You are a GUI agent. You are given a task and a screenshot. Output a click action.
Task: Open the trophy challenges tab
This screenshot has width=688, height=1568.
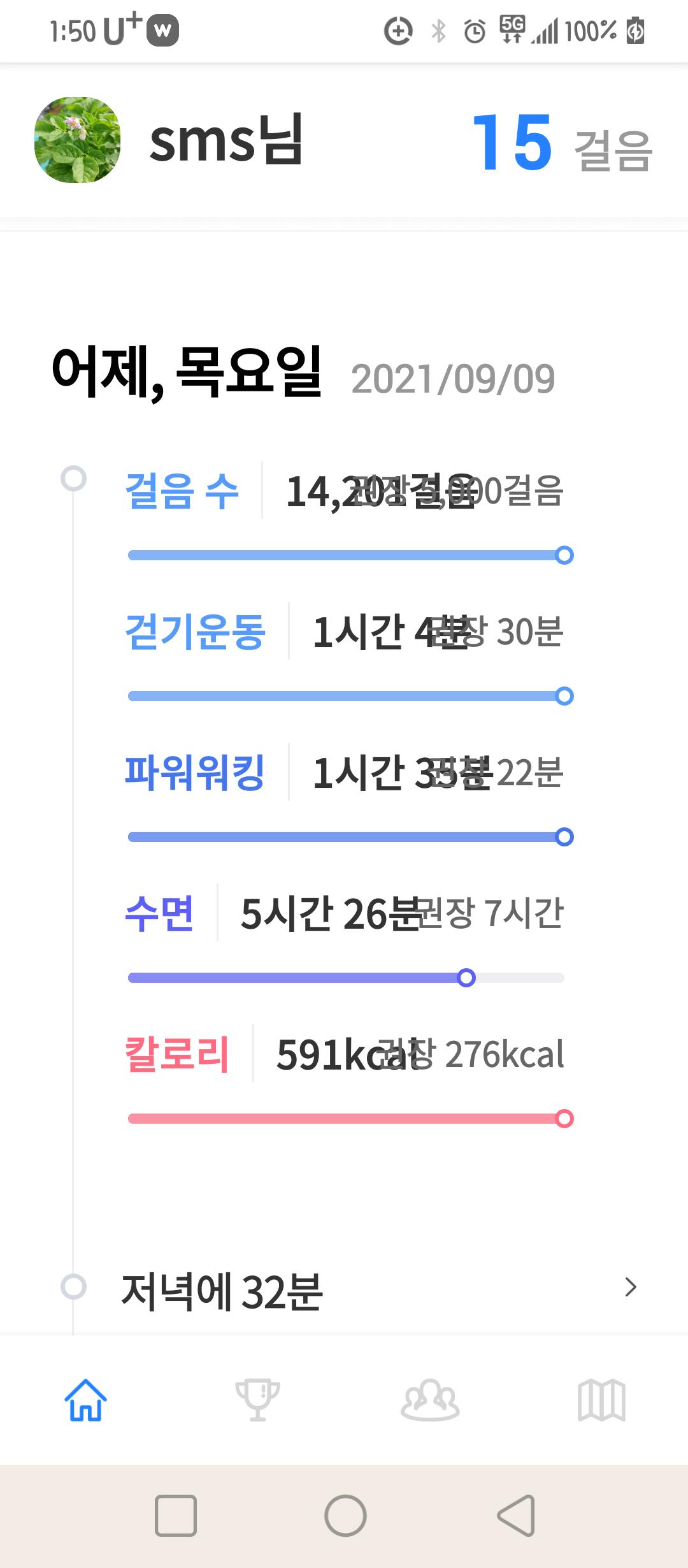click(x=257, y=1400)
